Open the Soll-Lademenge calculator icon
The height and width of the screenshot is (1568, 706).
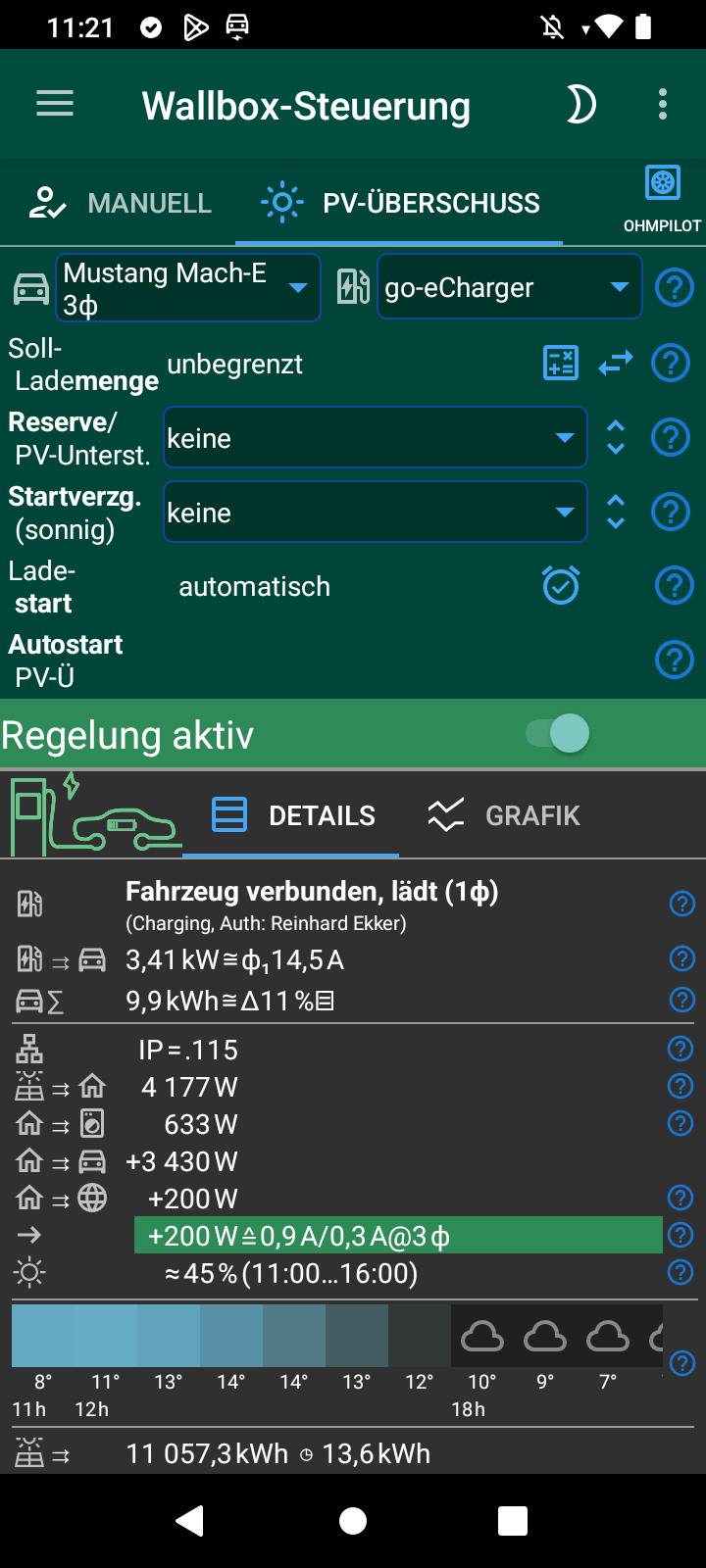point(561,364)
